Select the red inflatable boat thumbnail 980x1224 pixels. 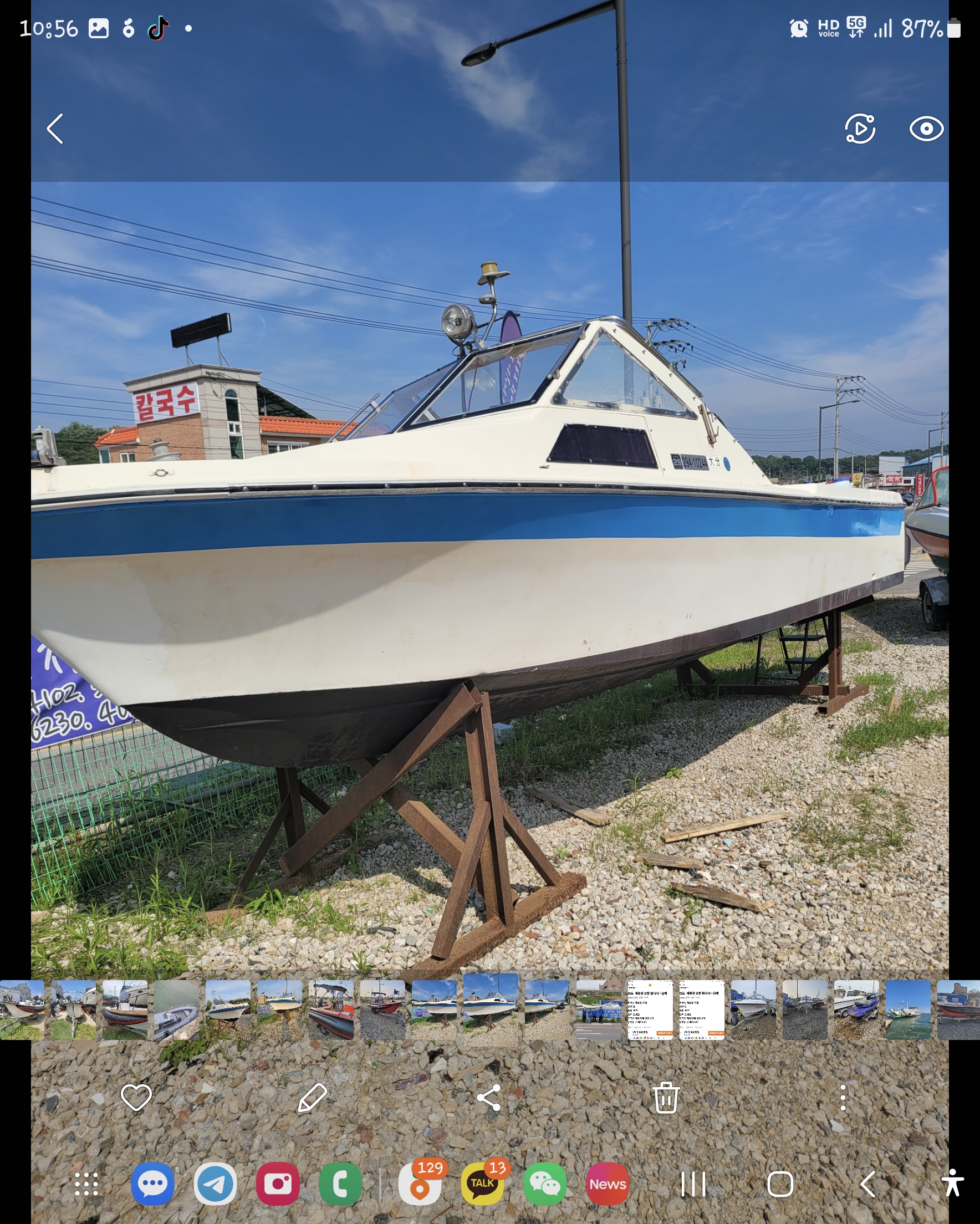pyautogui.click(x=331, y=1009)
